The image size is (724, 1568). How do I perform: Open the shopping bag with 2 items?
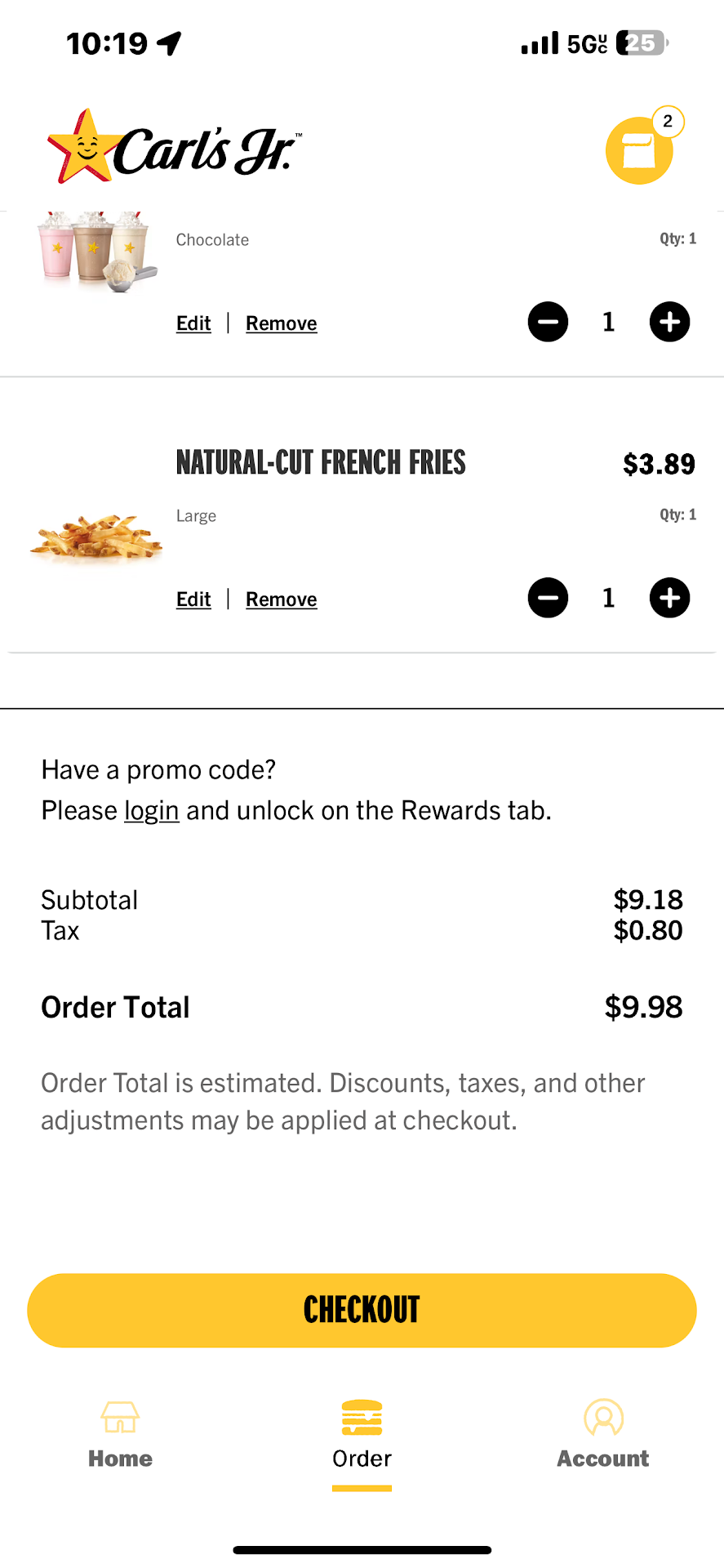click(639, 150)
